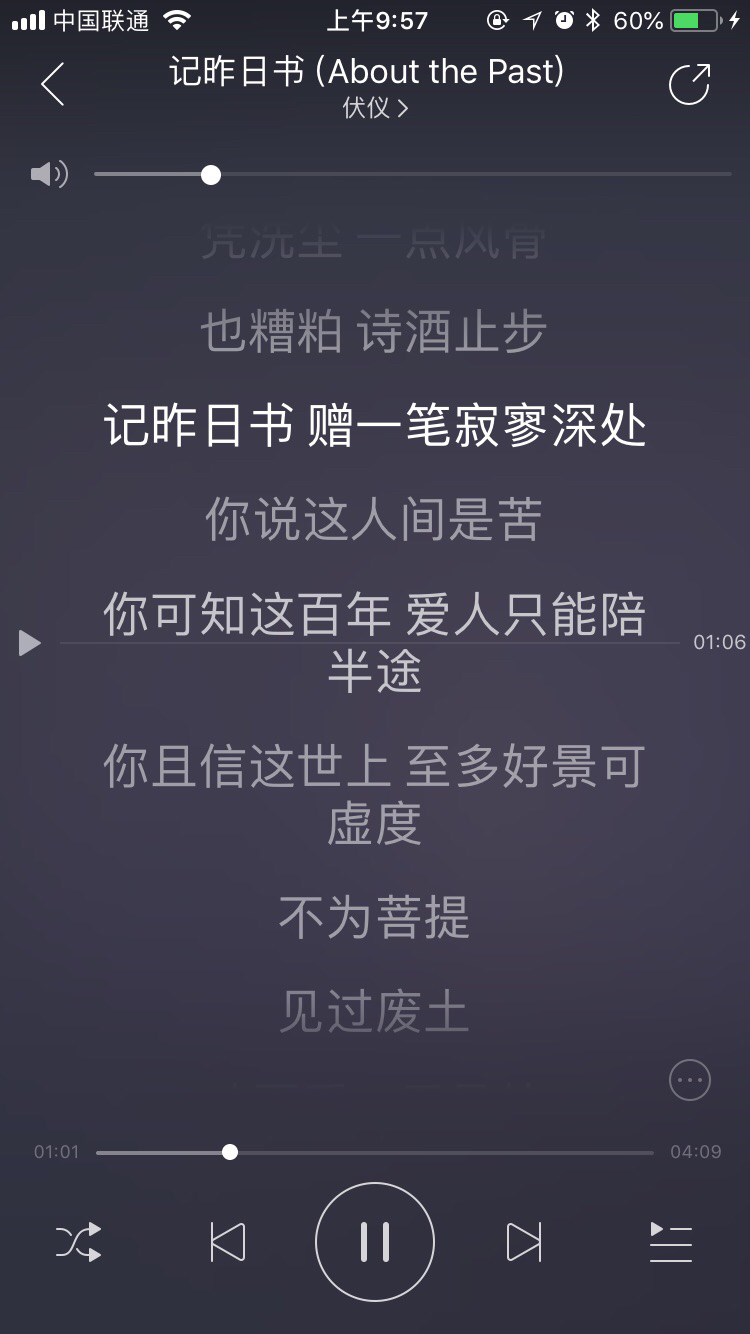The width and height of the screenshot is (750, 1334).
Task: Skip to the next track
Action: pos(523,1242)
